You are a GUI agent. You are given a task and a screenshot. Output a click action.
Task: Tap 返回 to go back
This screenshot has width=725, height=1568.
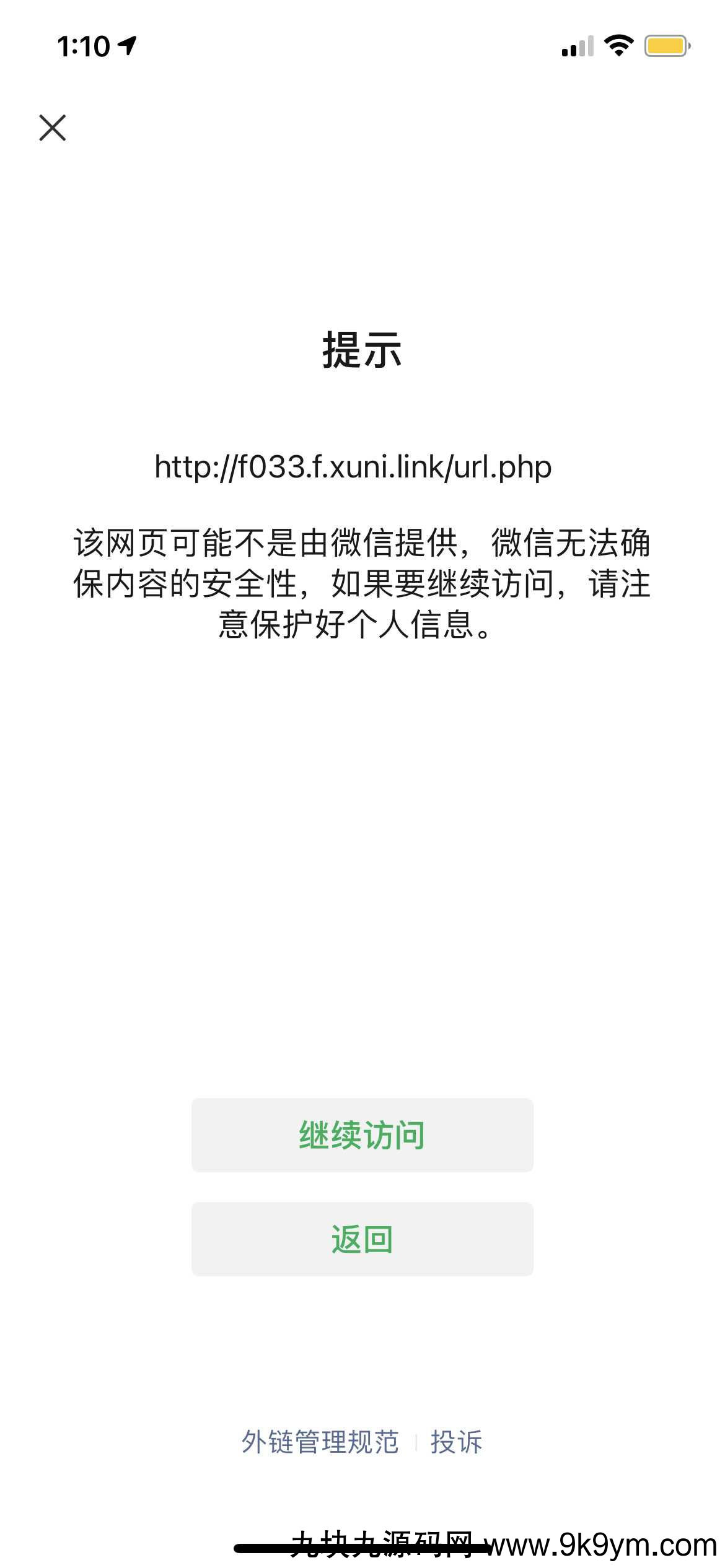362,1239
